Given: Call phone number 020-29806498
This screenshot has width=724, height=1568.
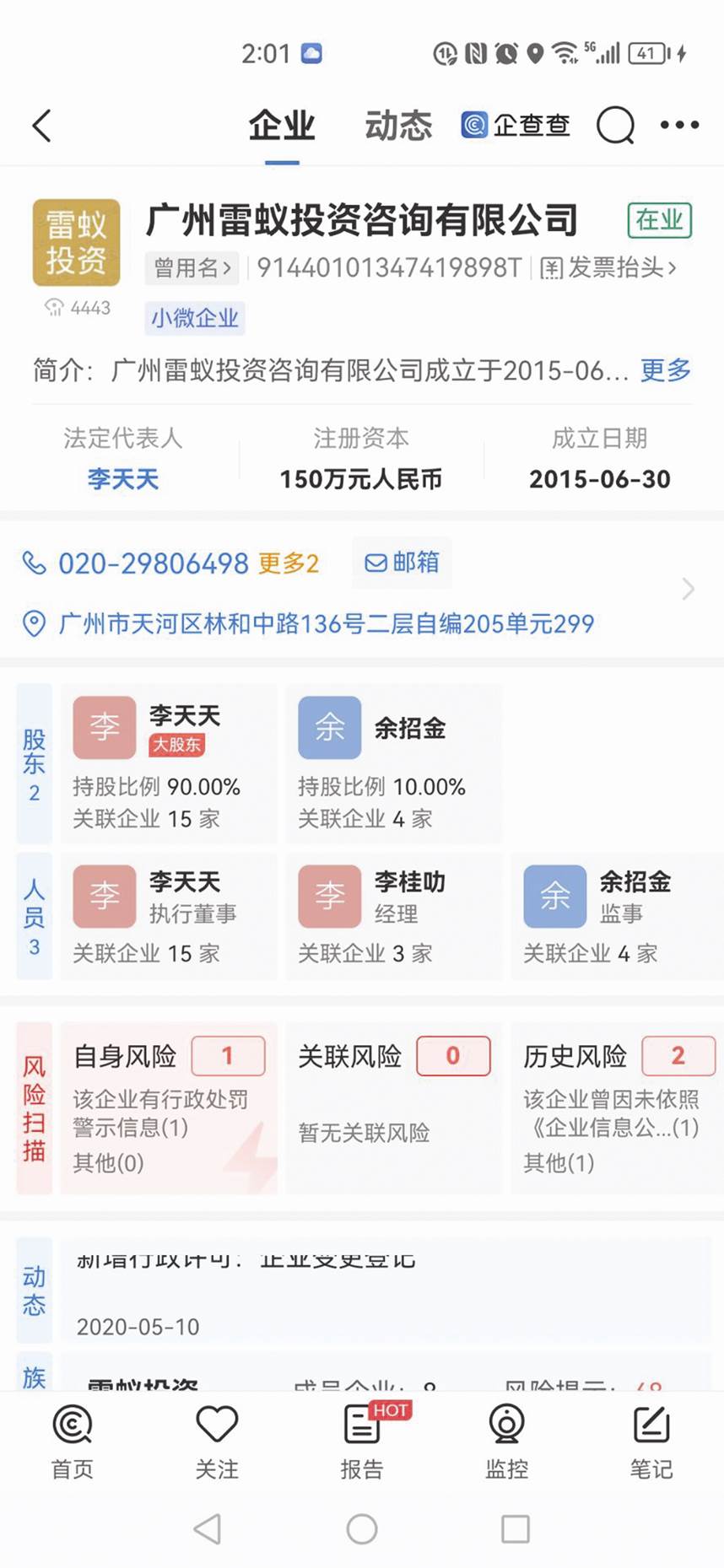Looking at the screenshot, I should pyautogui.click(x=153, y=563).
